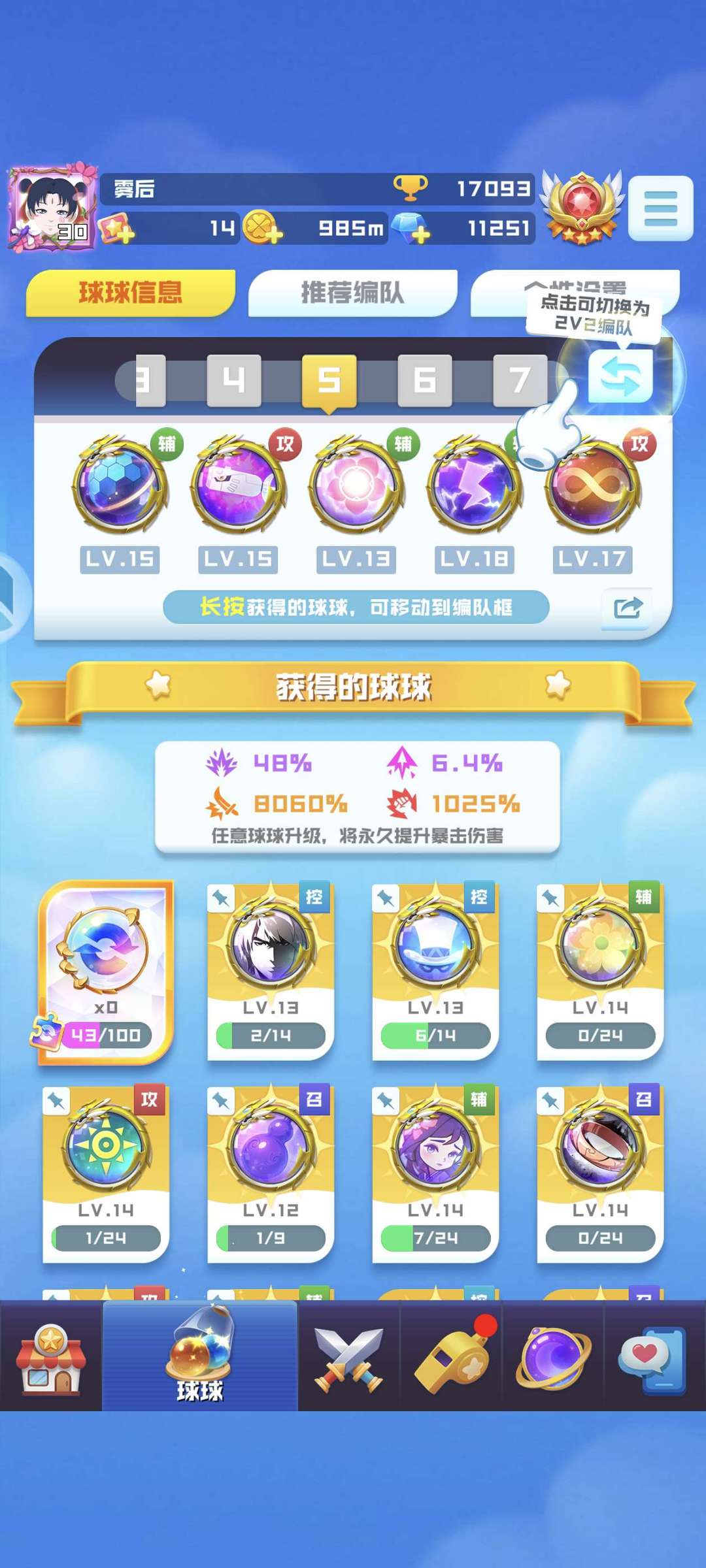Screen dimensions: 706x1568
Task: Select the 球球信息 tab
Action: pyautogui.click(x=130, y=292)
